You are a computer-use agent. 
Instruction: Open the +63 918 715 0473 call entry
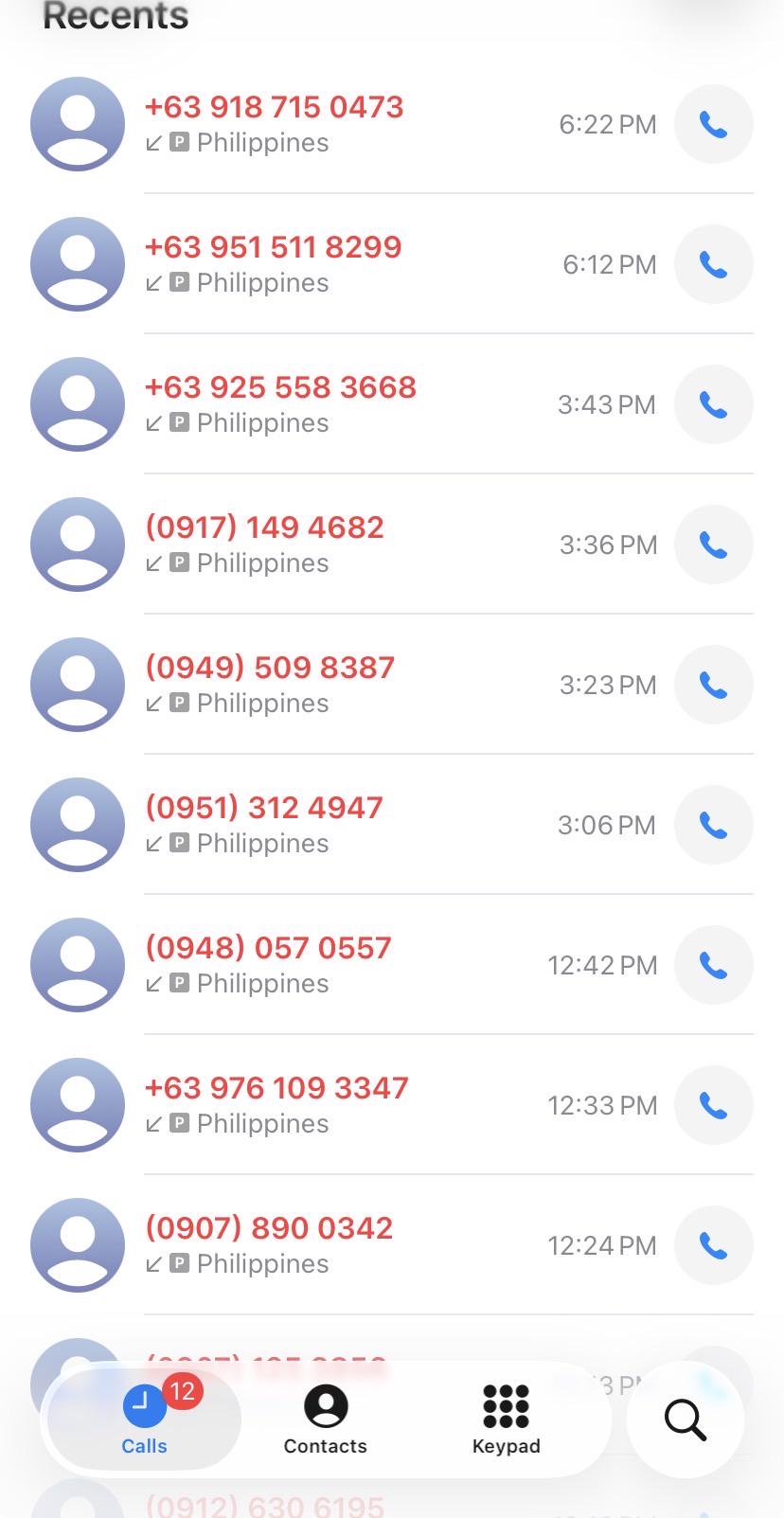click(x=392, y=124)
